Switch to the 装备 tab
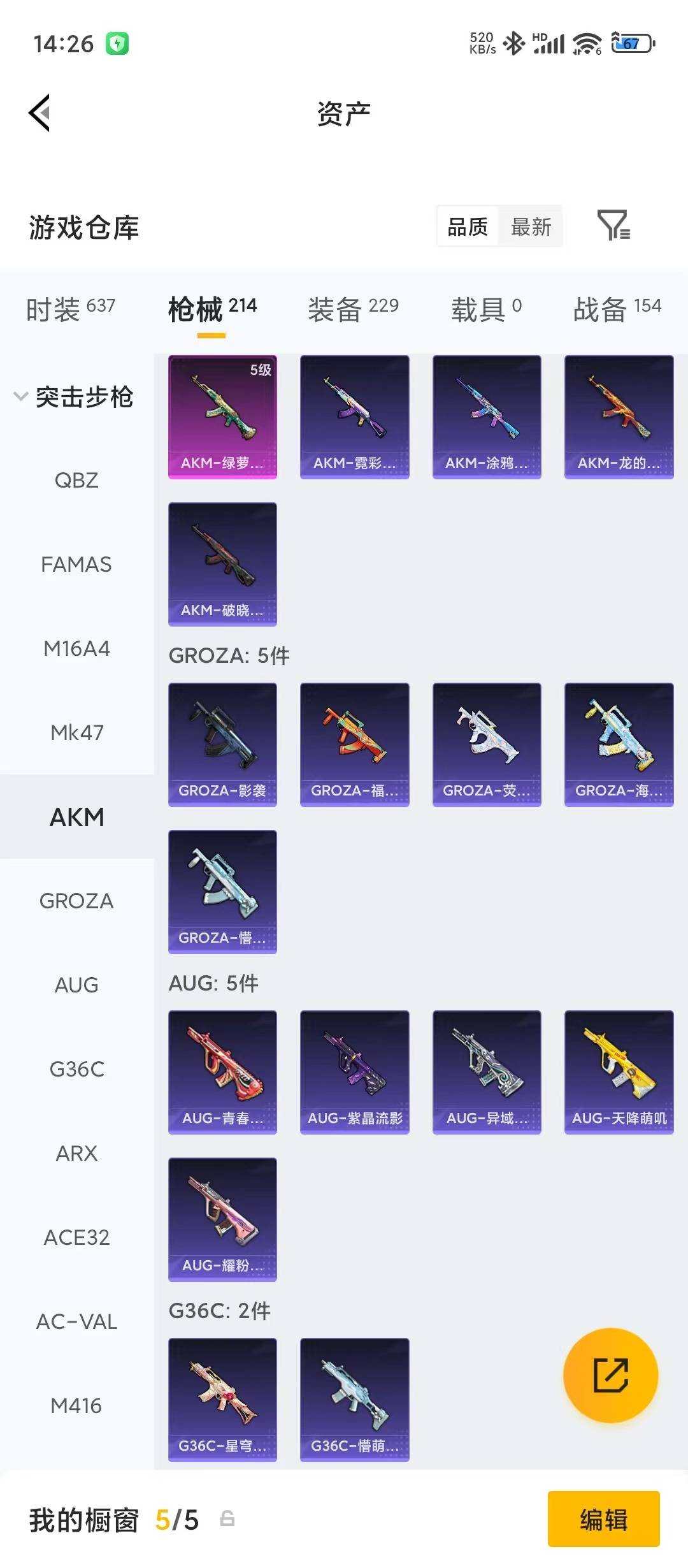Screen dimensions: 688x1568 click(x=353, y=309)
